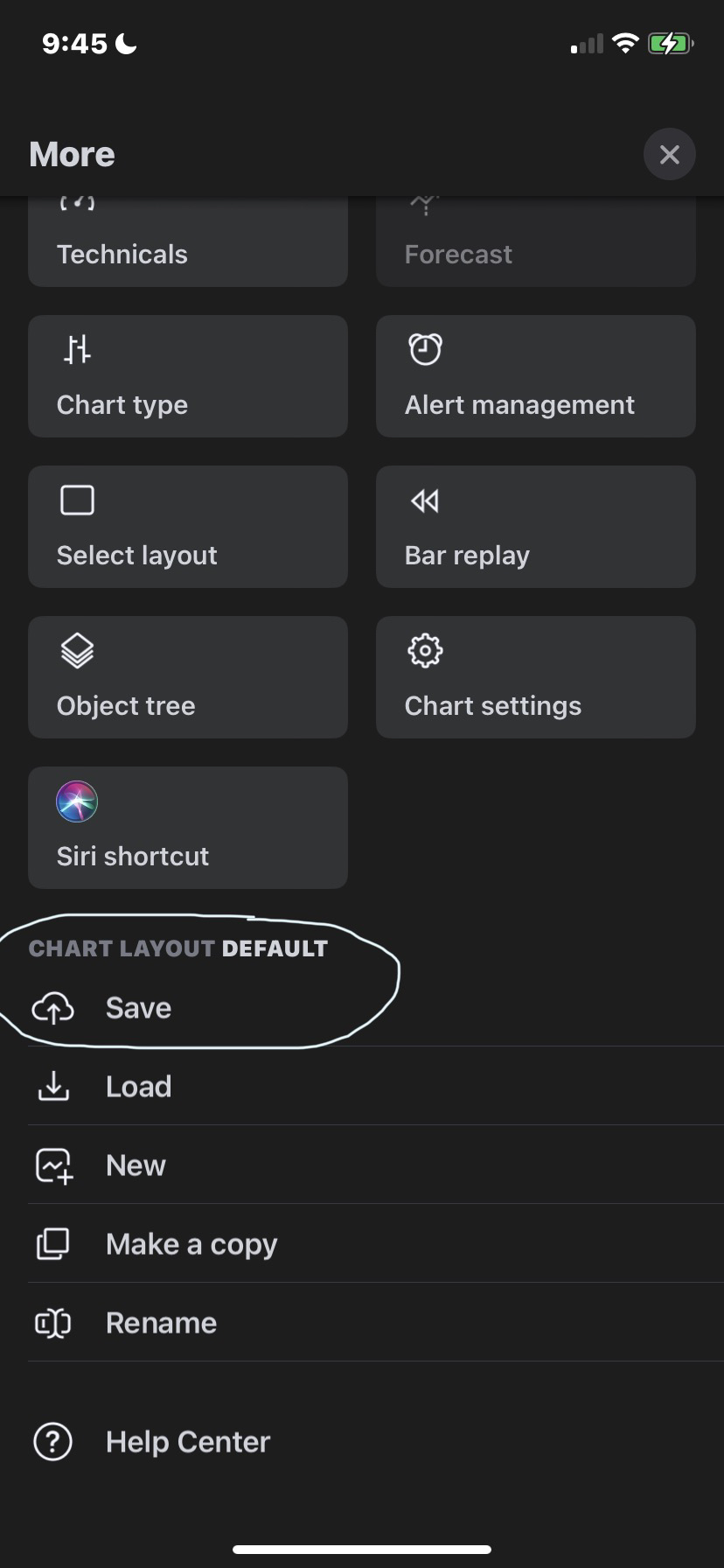Save the chart layout
724x1568 pixels.
138,1008
